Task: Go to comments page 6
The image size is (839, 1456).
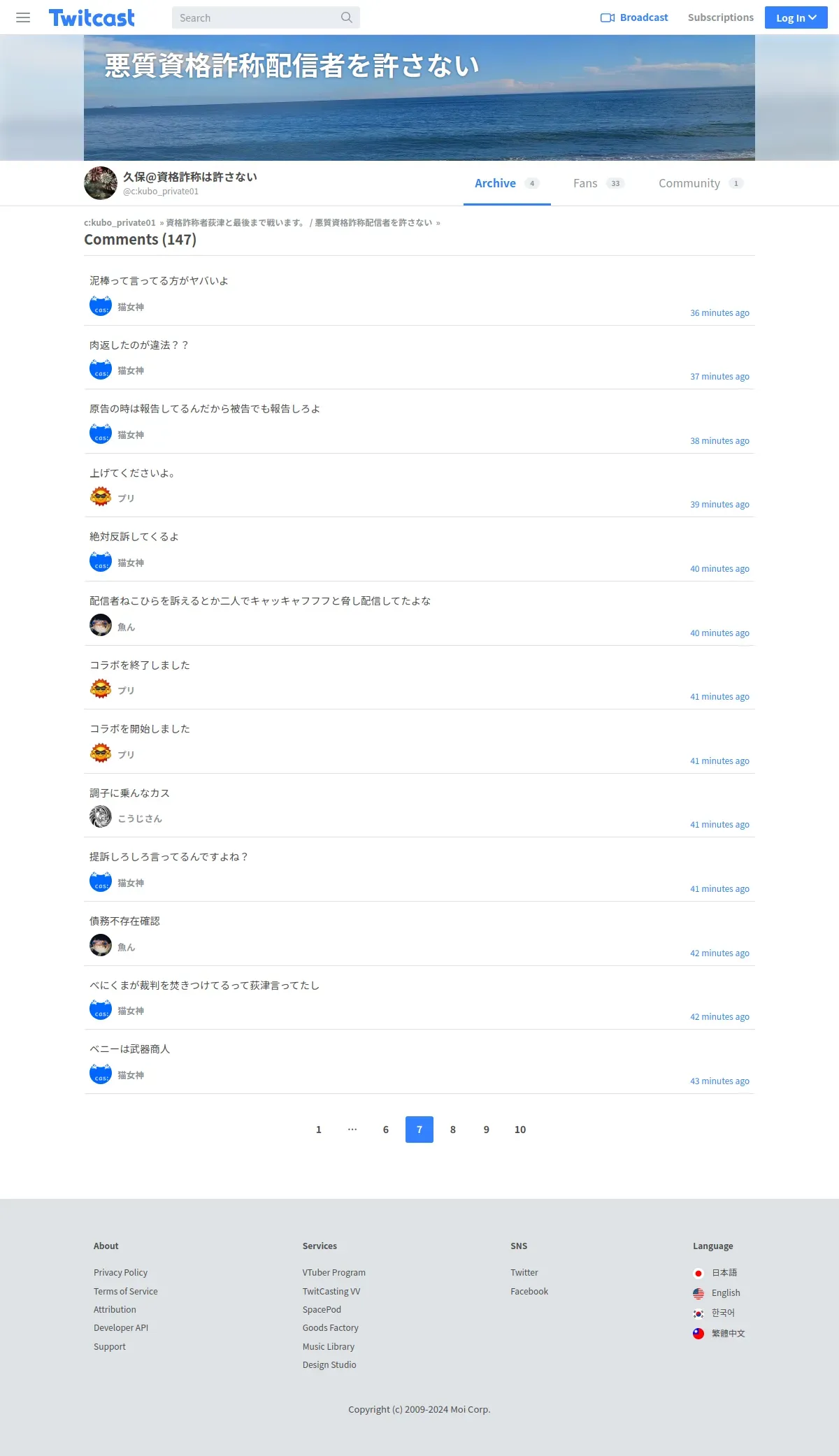Action: (386, 1130)
